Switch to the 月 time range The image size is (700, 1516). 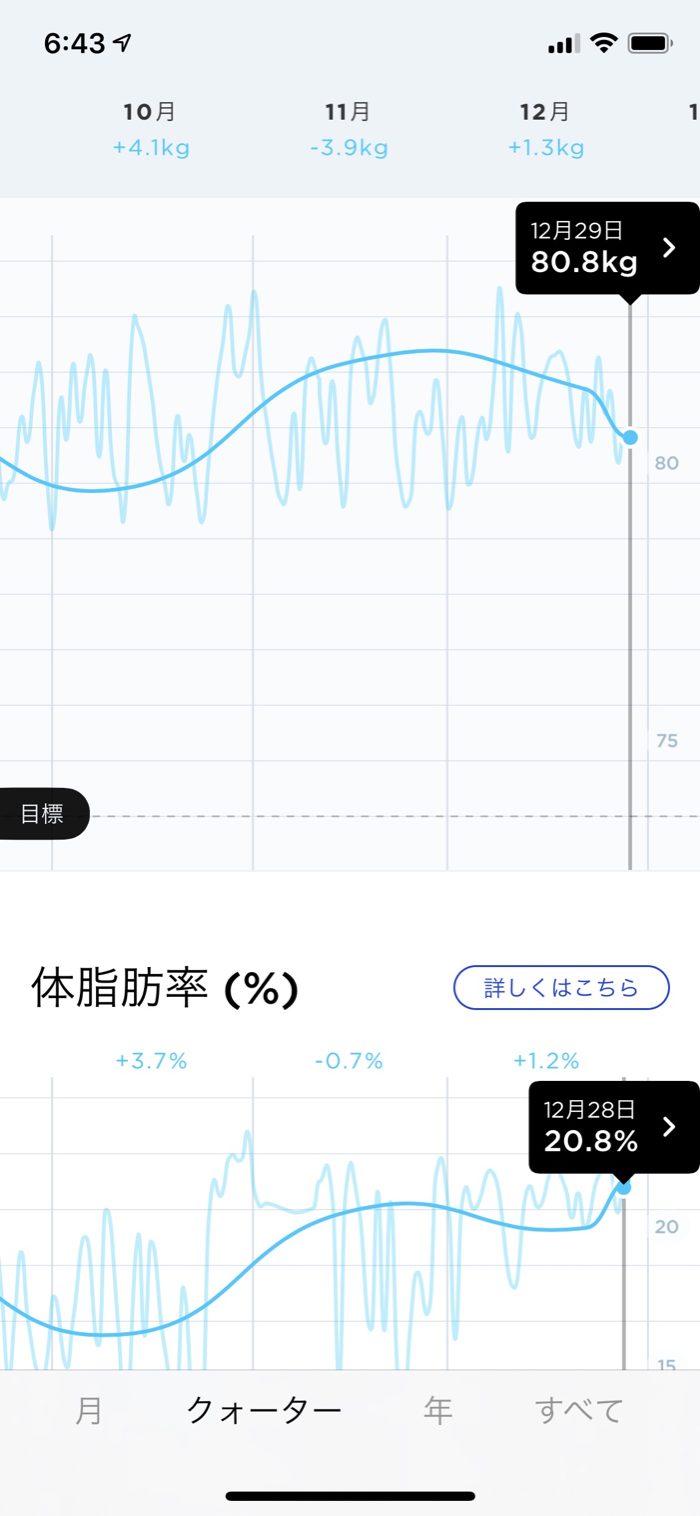[88, 1410]
